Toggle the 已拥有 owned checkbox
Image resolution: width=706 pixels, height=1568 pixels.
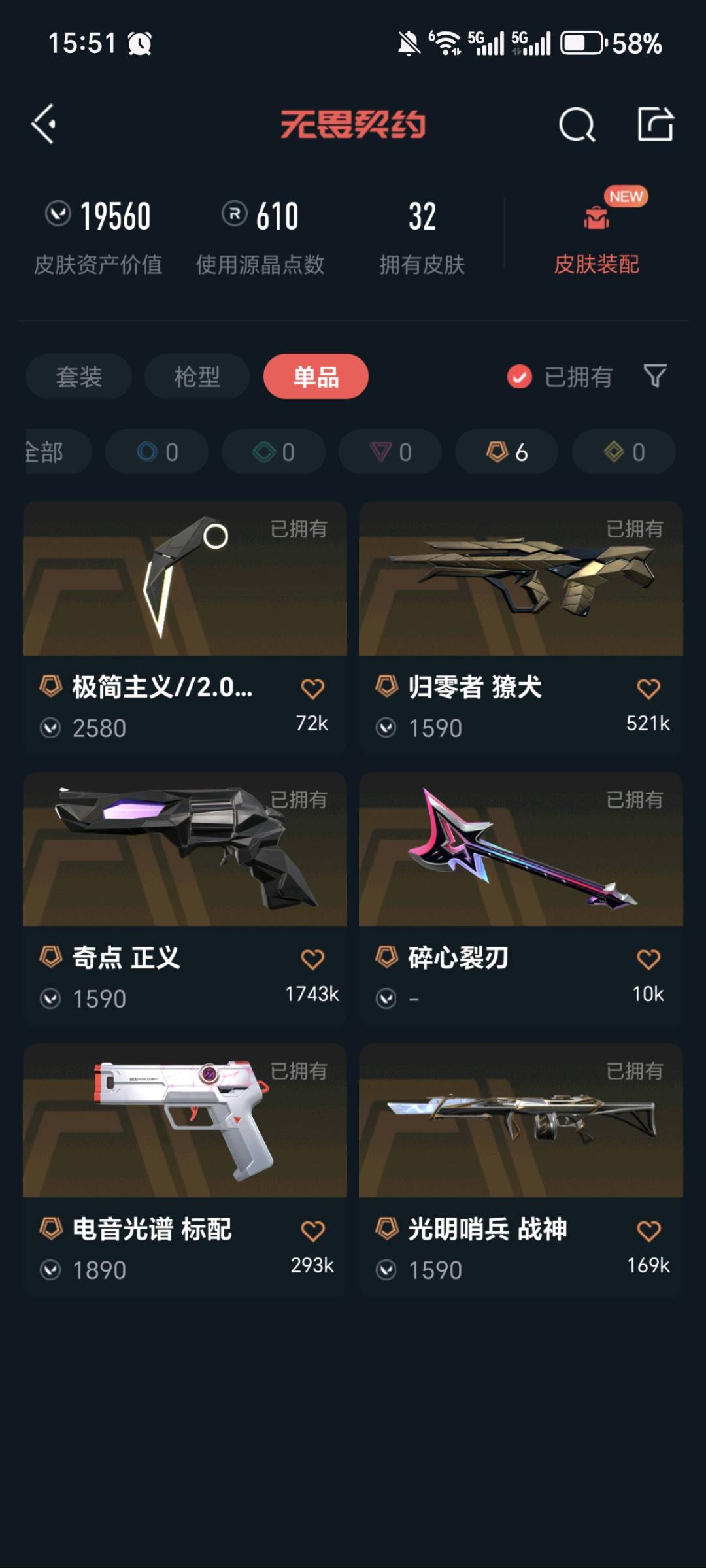point(520,377)
